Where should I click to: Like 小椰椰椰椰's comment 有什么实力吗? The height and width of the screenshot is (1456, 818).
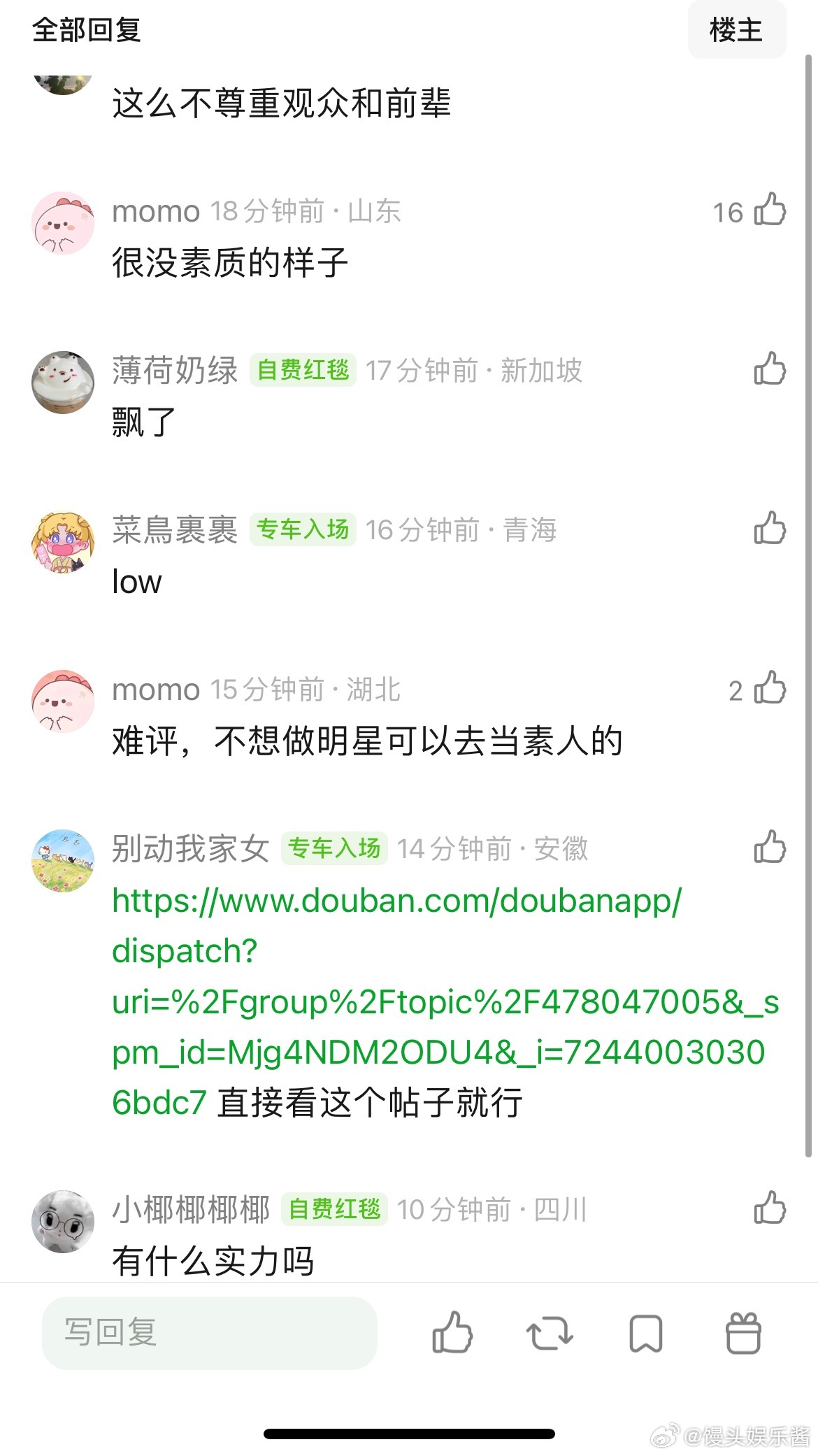(x=770, y=1206)
